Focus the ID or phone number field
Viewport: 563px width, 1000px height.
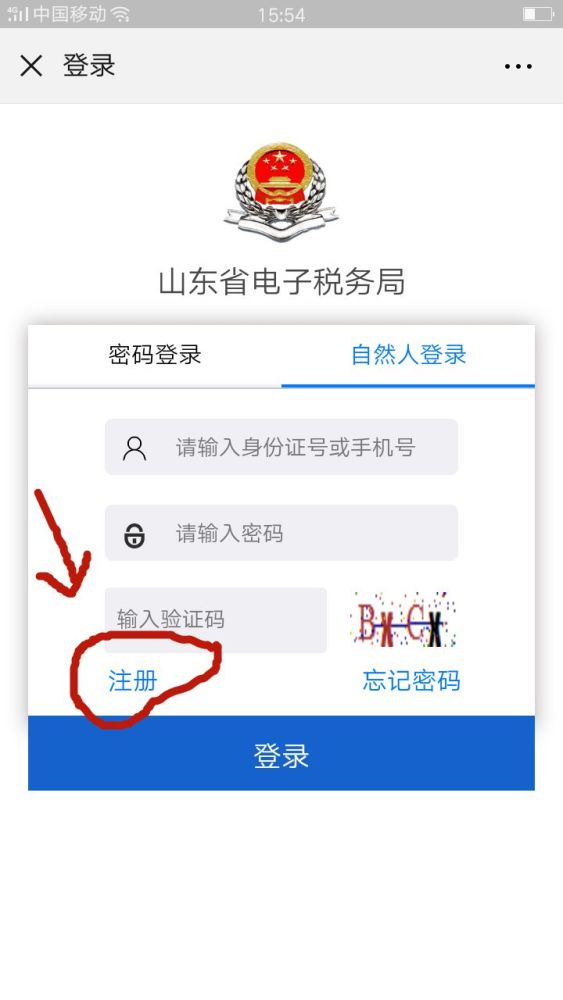[x=281, y=447]
